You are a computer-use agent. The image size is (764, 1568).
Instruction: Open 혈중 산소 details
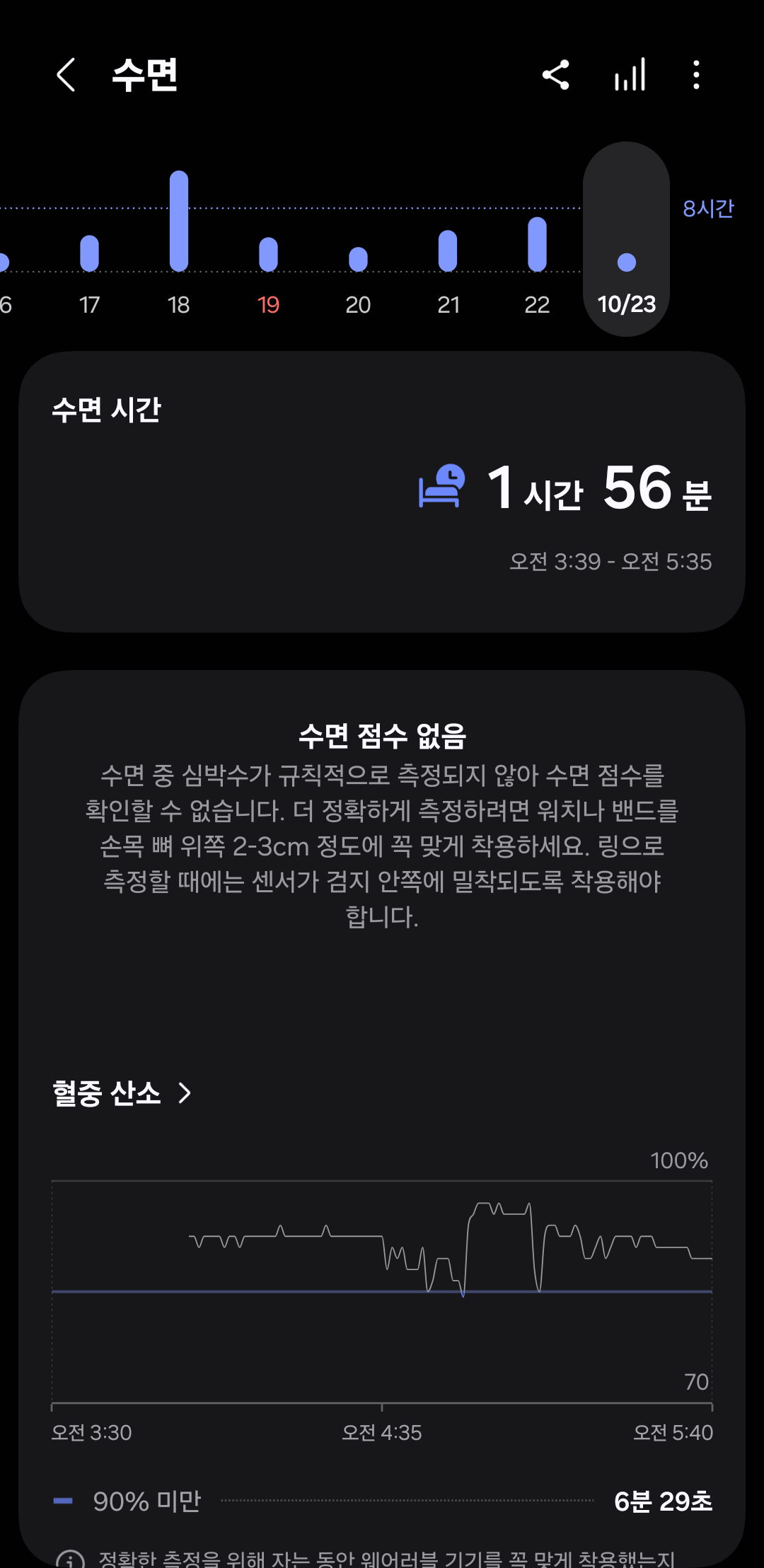[x=122, y=1093]
